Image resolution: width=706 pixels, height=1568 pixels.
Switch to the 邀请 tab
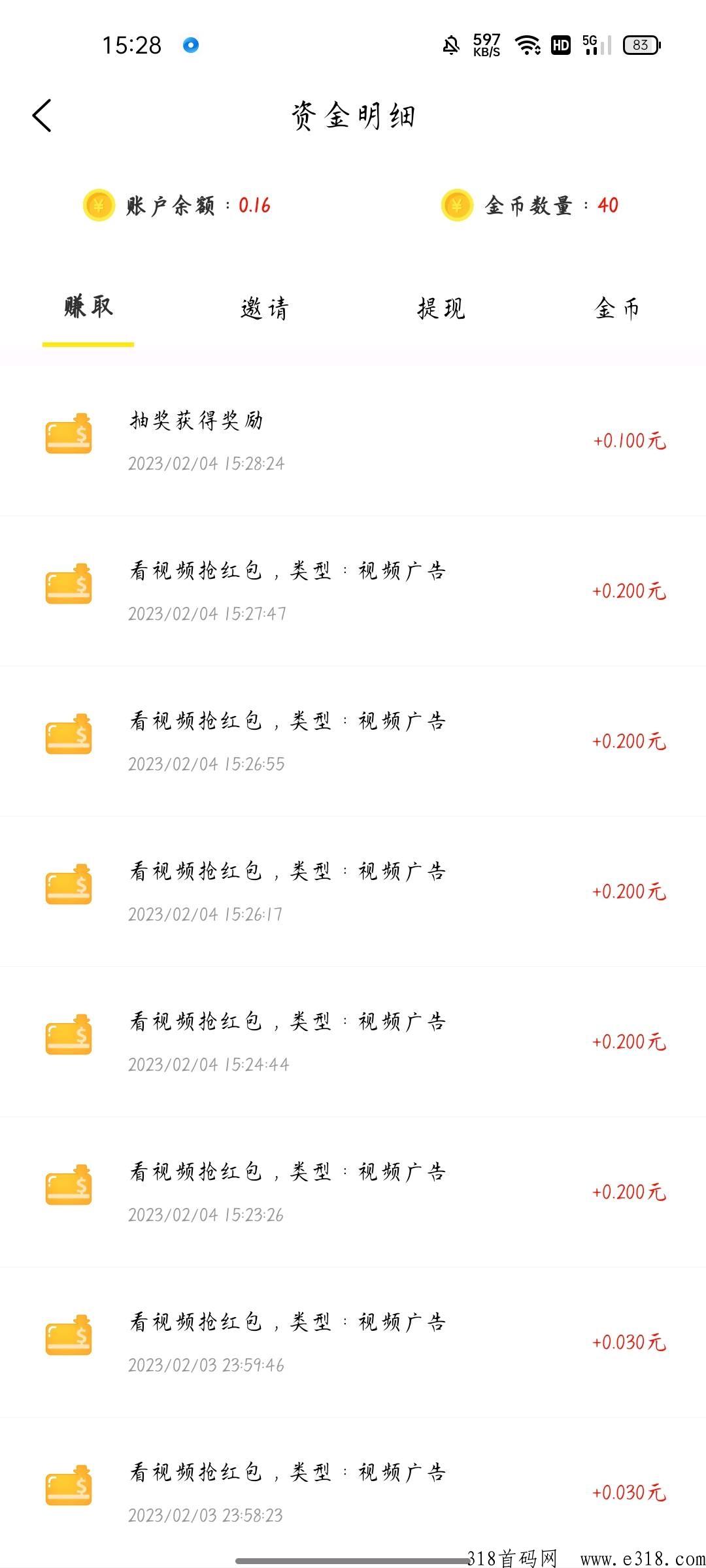click(265, 308)
